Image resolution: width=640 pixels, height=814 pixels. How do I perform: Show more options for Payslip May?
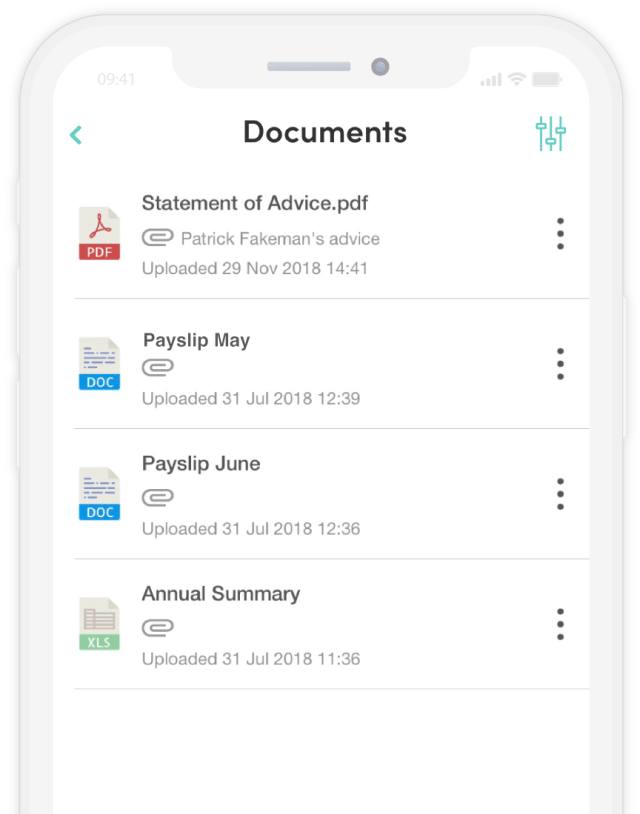pos(560,364)
